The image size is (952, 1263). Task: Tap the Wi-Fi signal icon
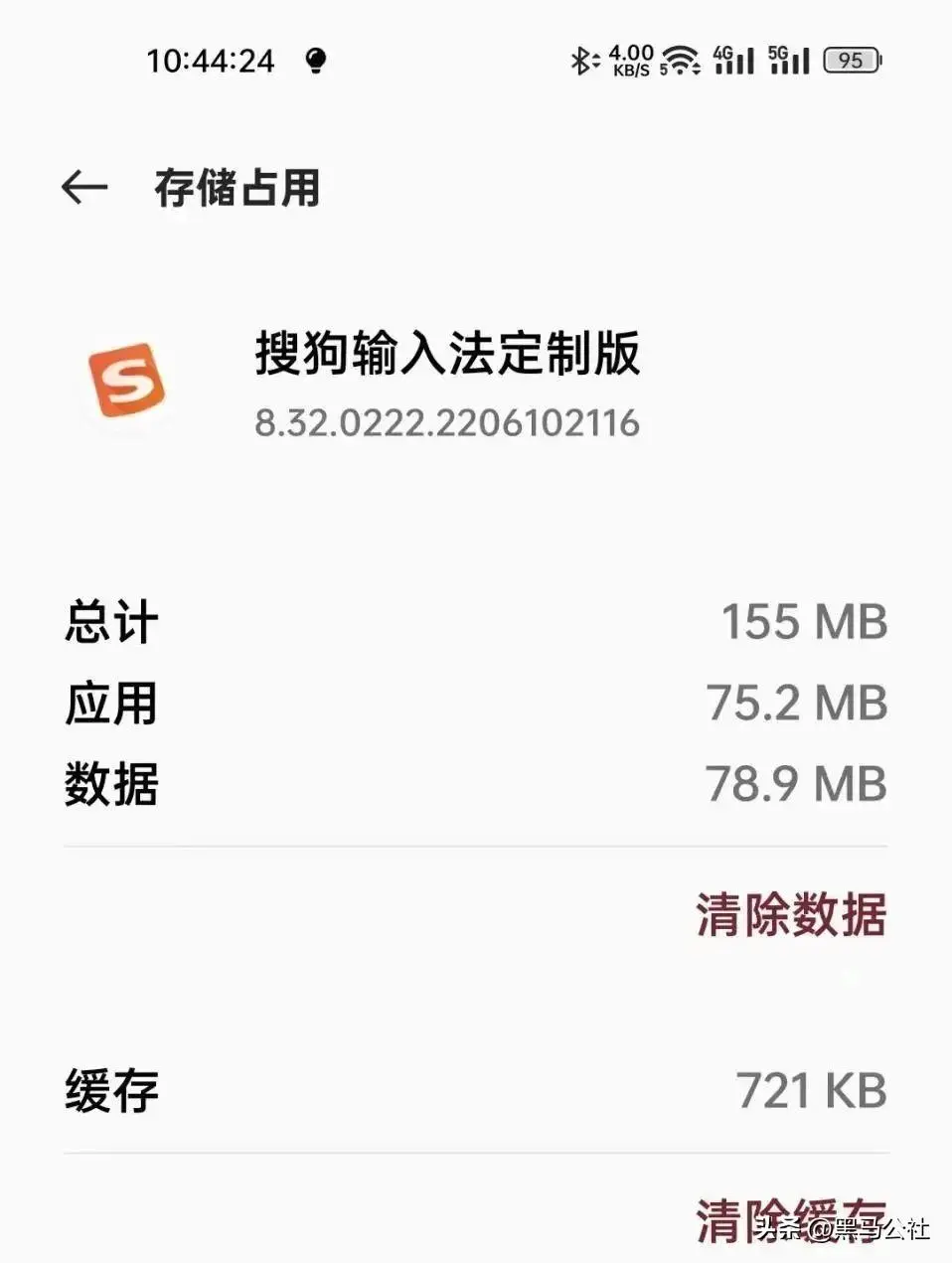(682, 60)
